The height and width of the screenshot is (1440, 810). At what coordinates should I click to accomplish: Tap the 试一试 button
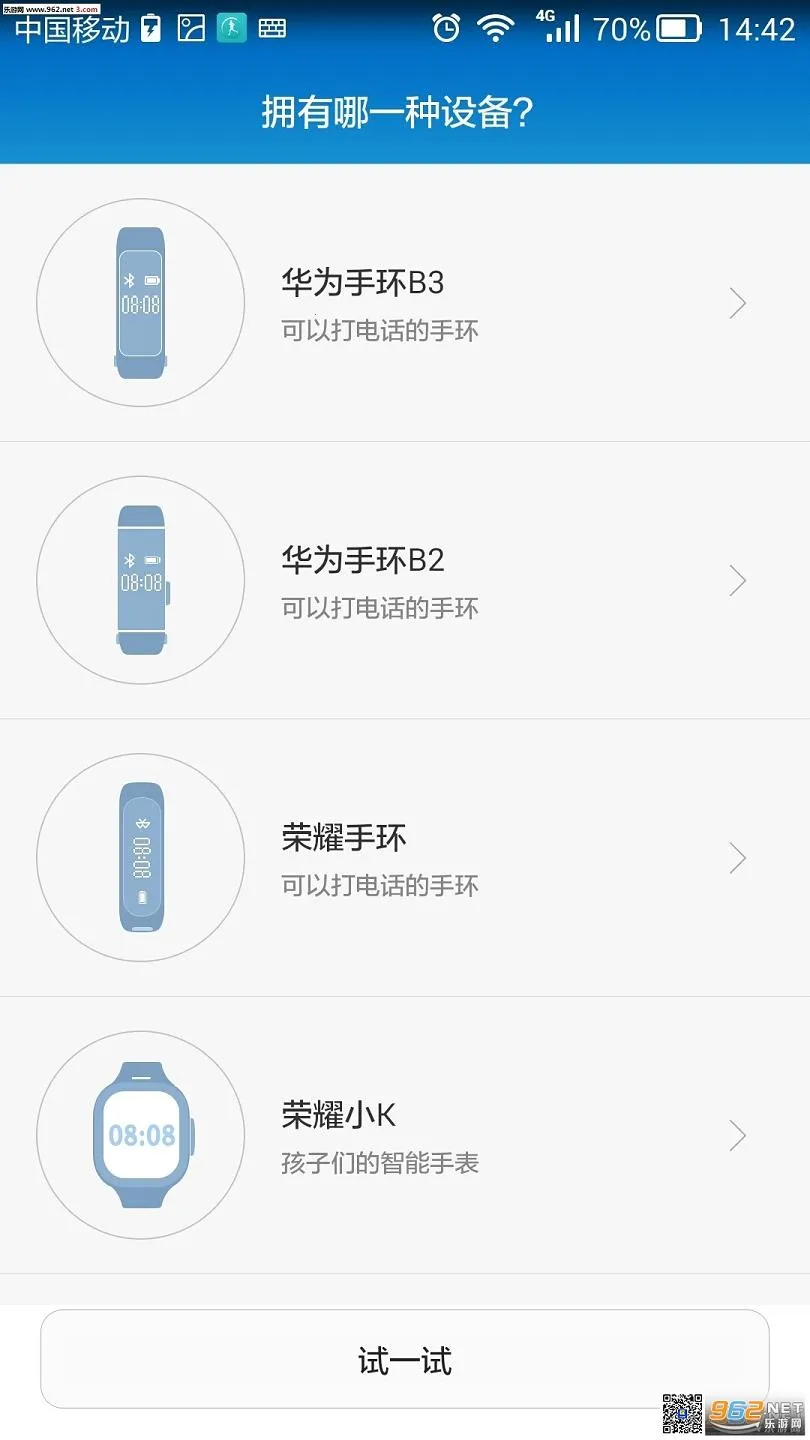click(x=404, y=1360)
